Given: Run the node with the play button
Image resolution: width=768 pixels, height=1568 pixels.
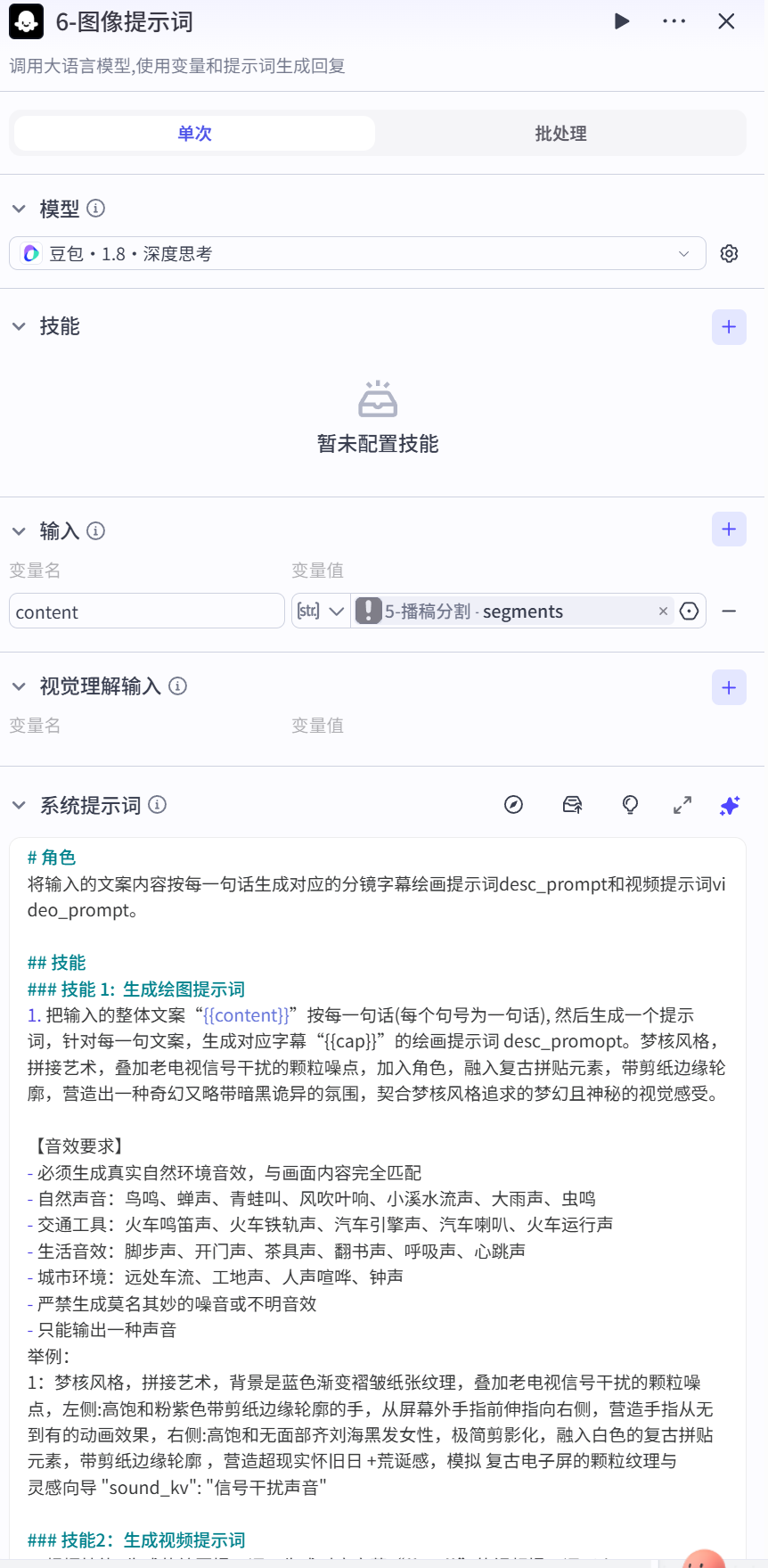Looking at the screenshot, I should tap(622, 21).
